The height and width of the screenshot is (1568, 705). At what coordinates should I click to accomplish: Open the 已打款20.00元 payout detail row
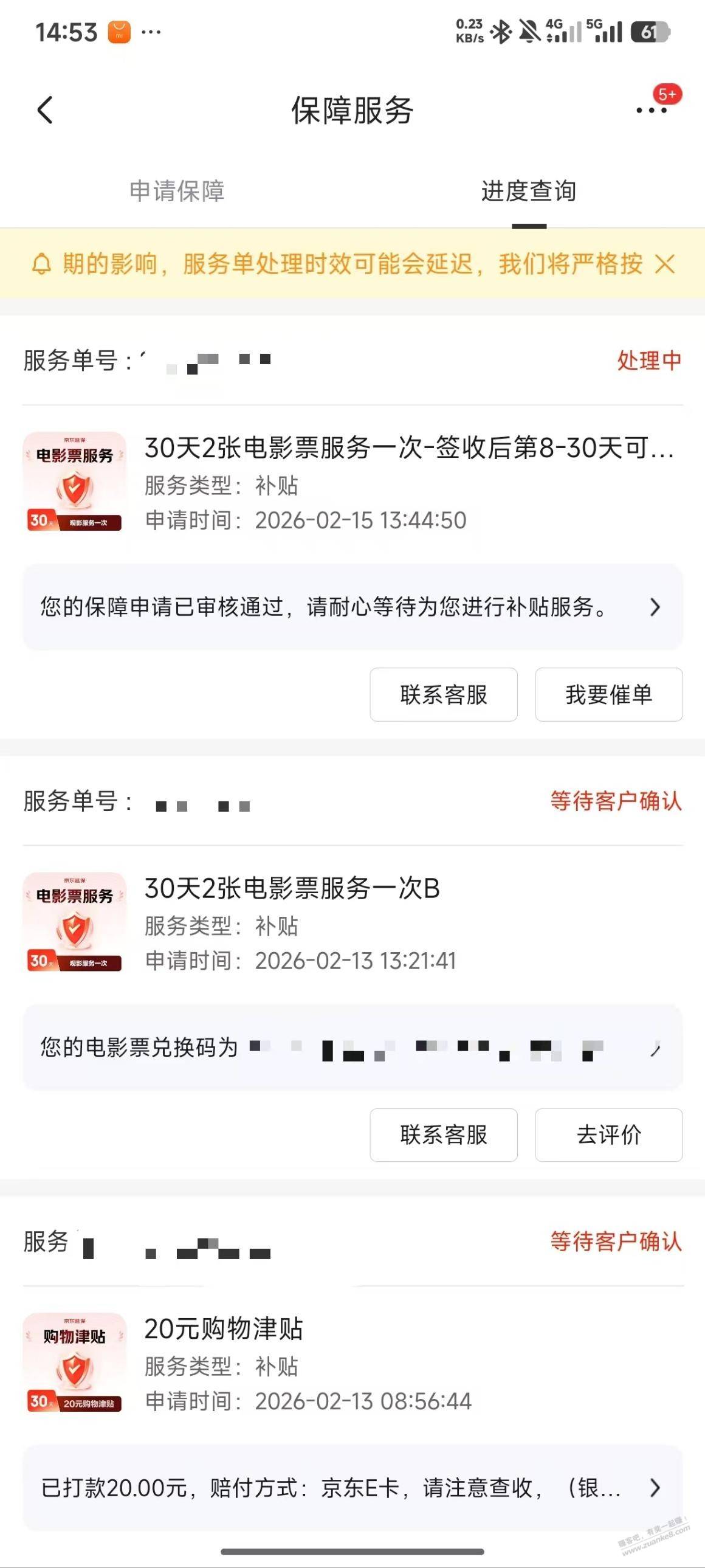point(352,1488)
